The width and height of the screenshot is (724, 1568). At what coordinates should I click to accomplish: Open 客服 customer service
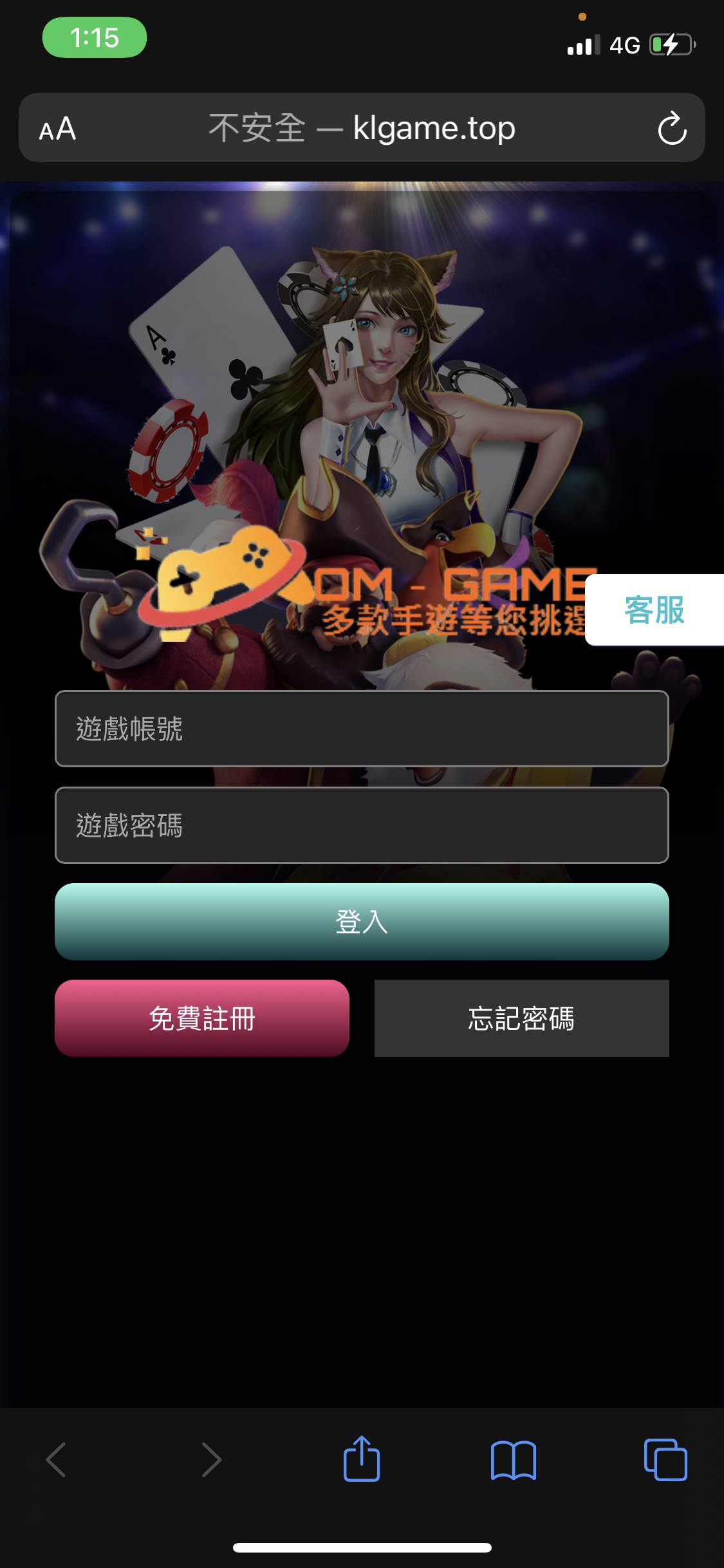(654, 610)
